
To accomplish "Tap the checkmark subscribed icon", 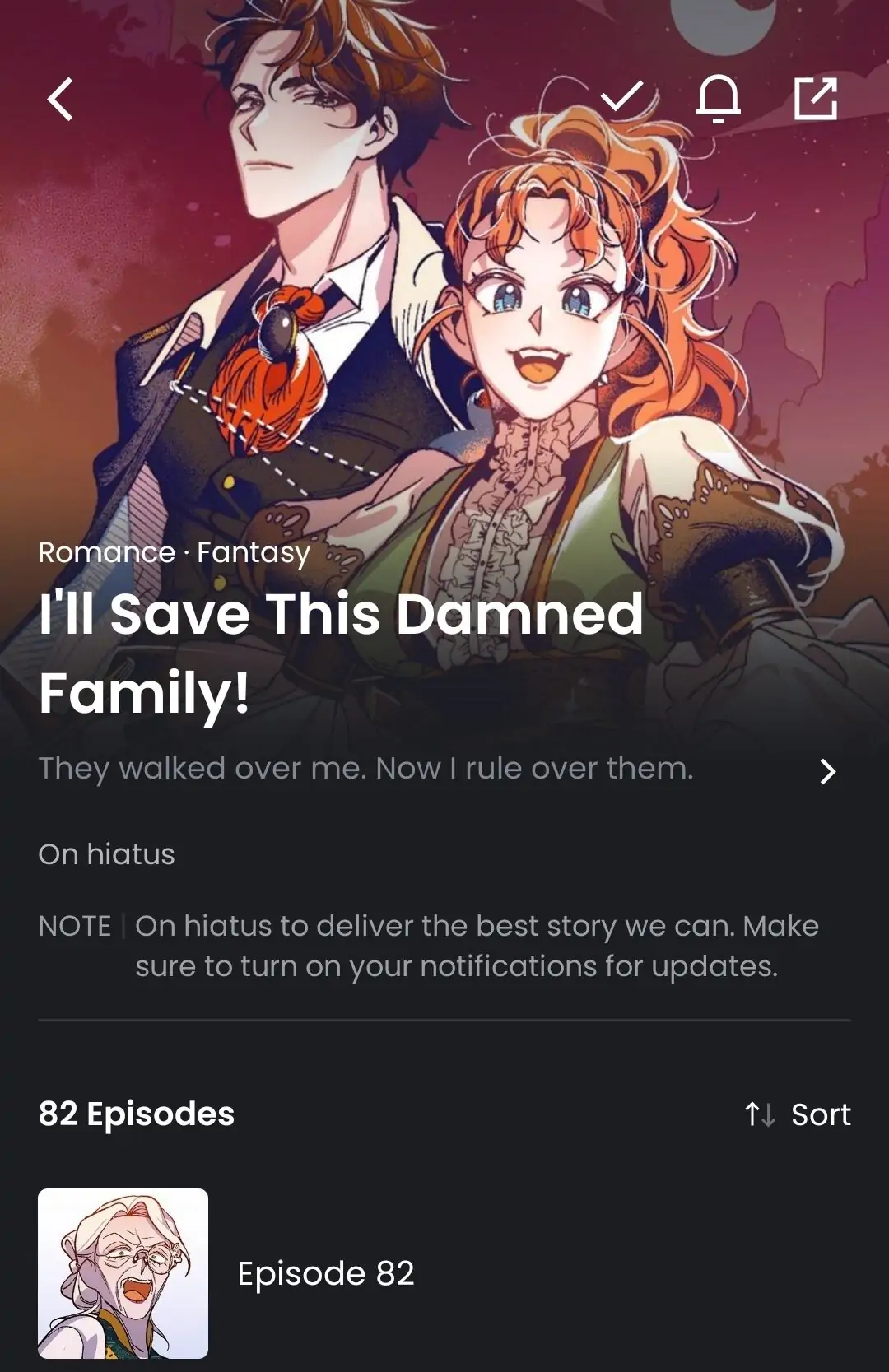I will 621,98.
